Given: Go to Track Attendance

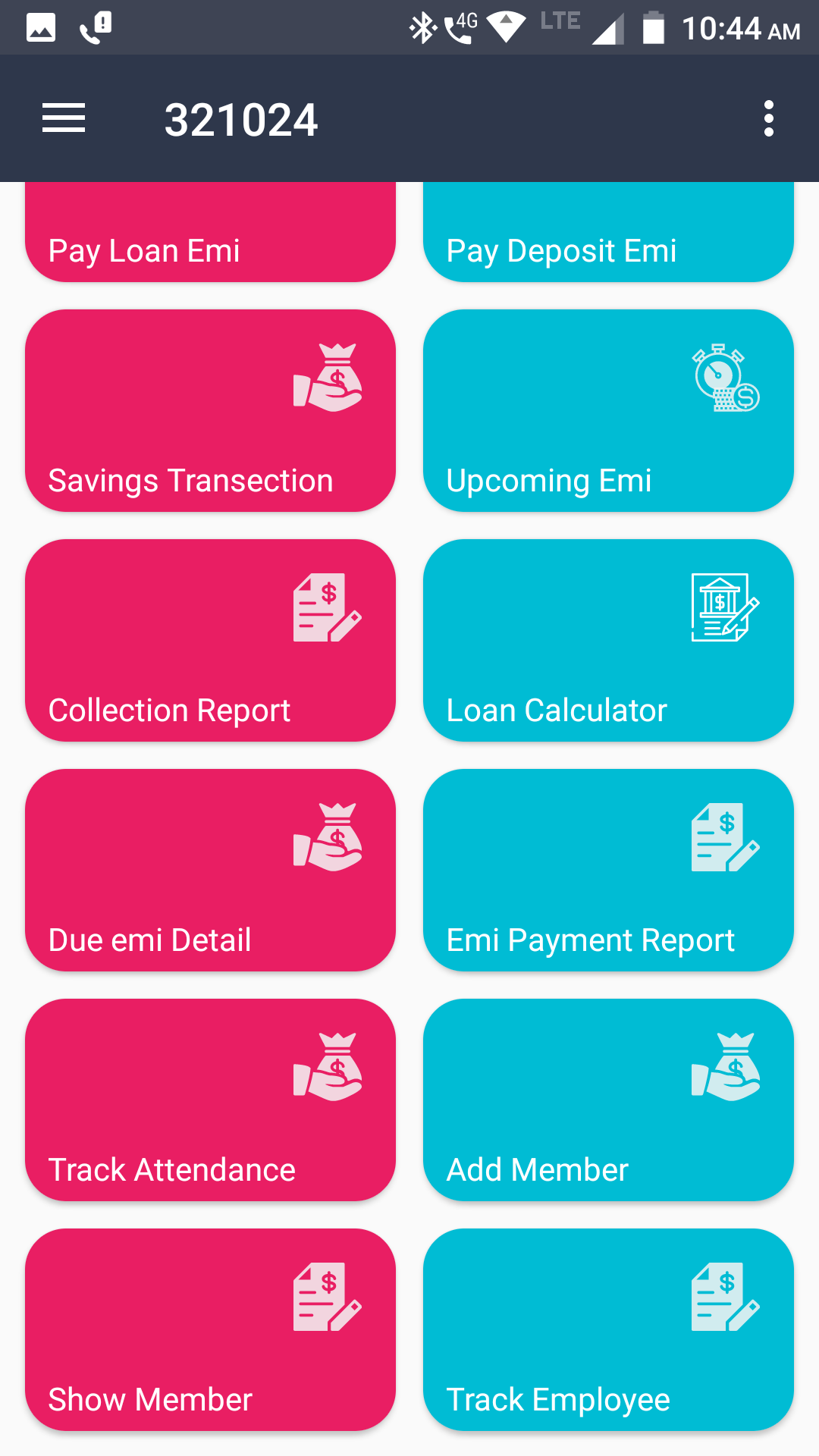Looking at the screenshot, I should 210,1100.
